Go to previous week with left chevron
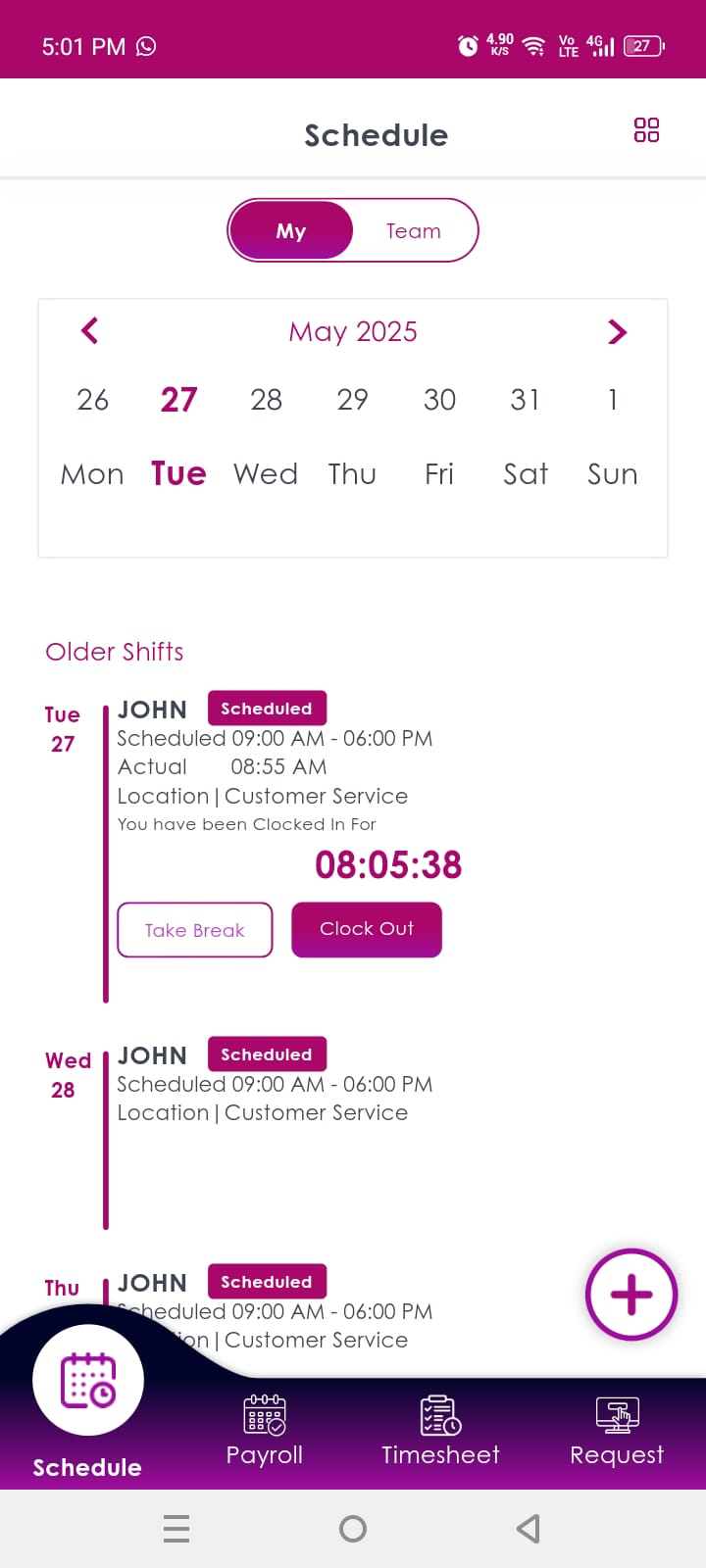This screenshot has width=706, height=1568. point(89,331)
